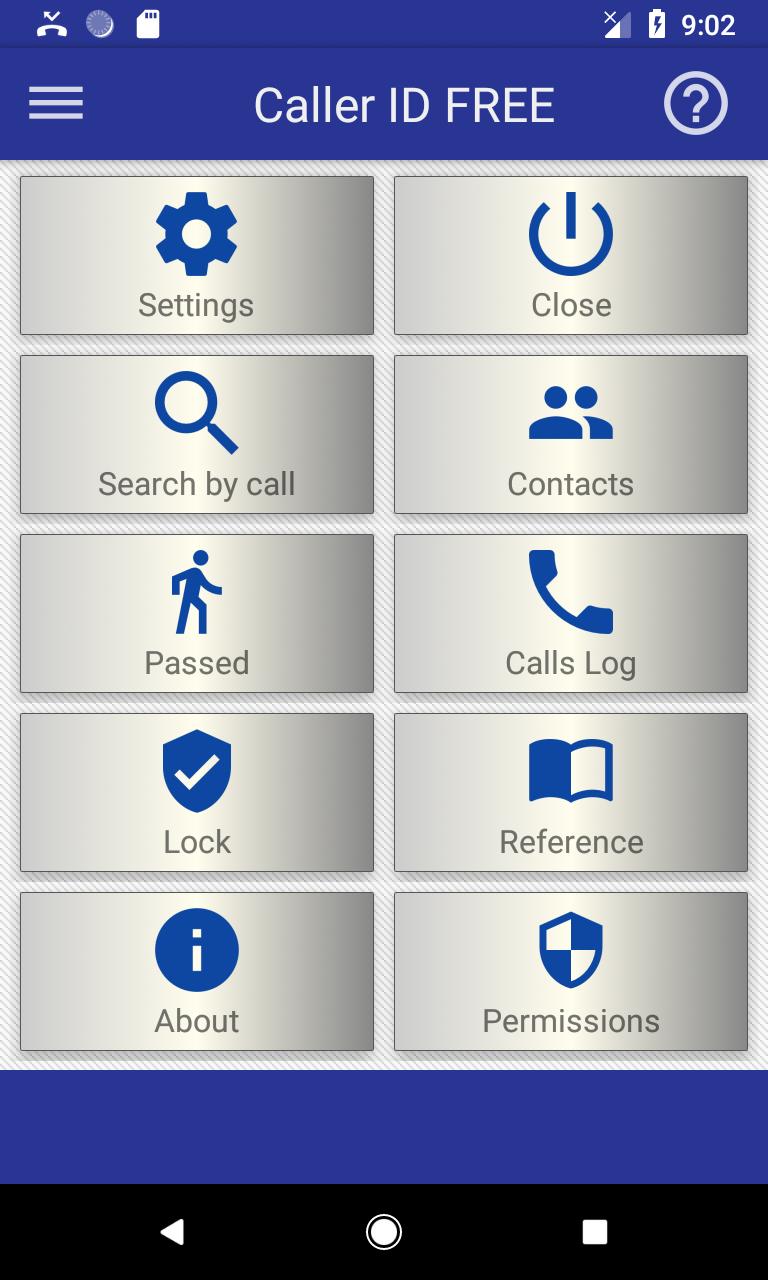768x1280 pixels.
Task: Tap the power icon to close the app
Action: click(570, 233)
